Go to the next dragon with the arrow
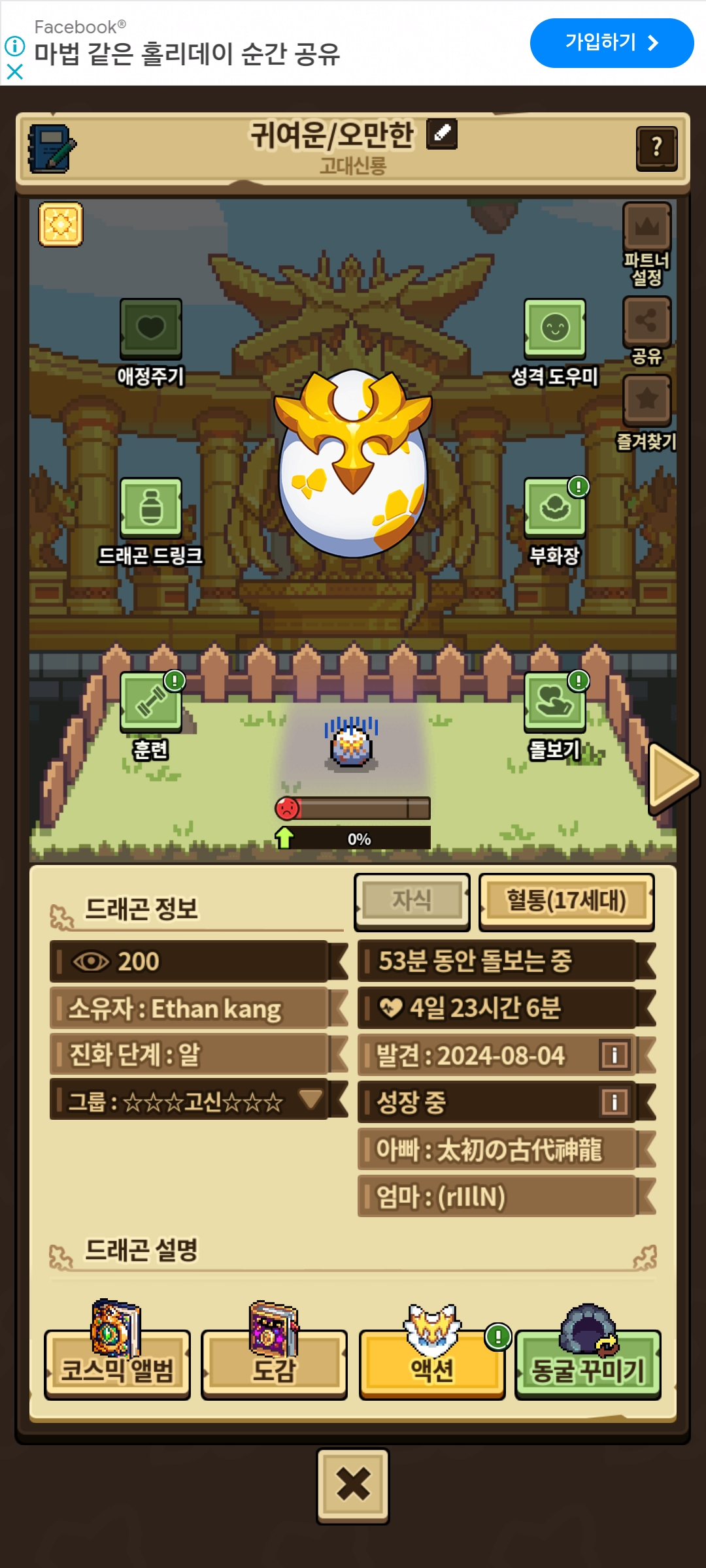 pyautogui.click(x=673, y=777)
